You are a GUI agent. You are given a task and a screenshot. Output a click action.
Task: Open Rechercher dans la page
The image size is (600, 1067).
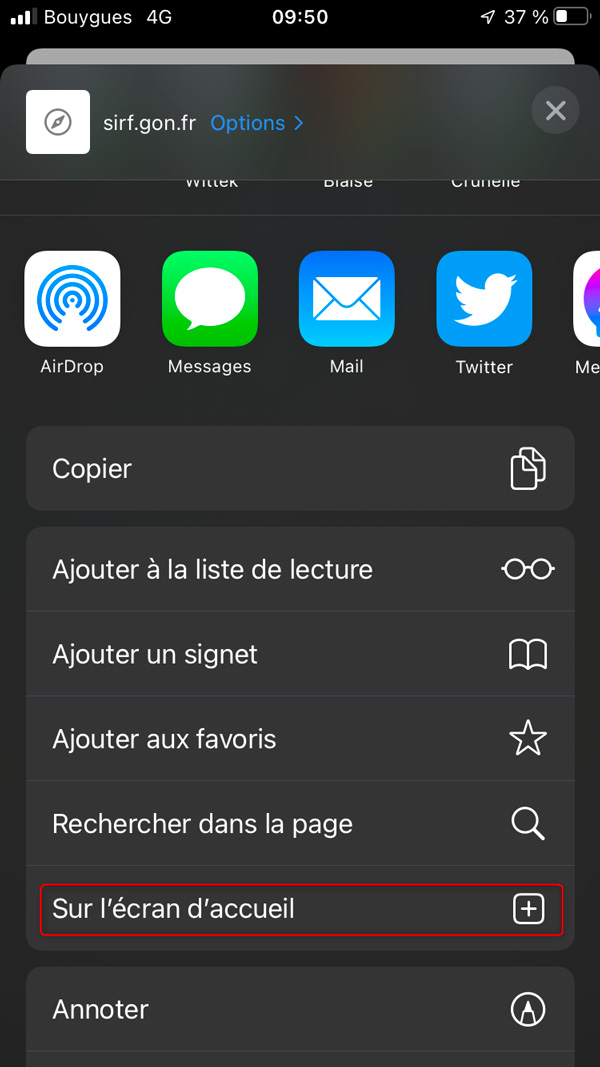point(300,823)
